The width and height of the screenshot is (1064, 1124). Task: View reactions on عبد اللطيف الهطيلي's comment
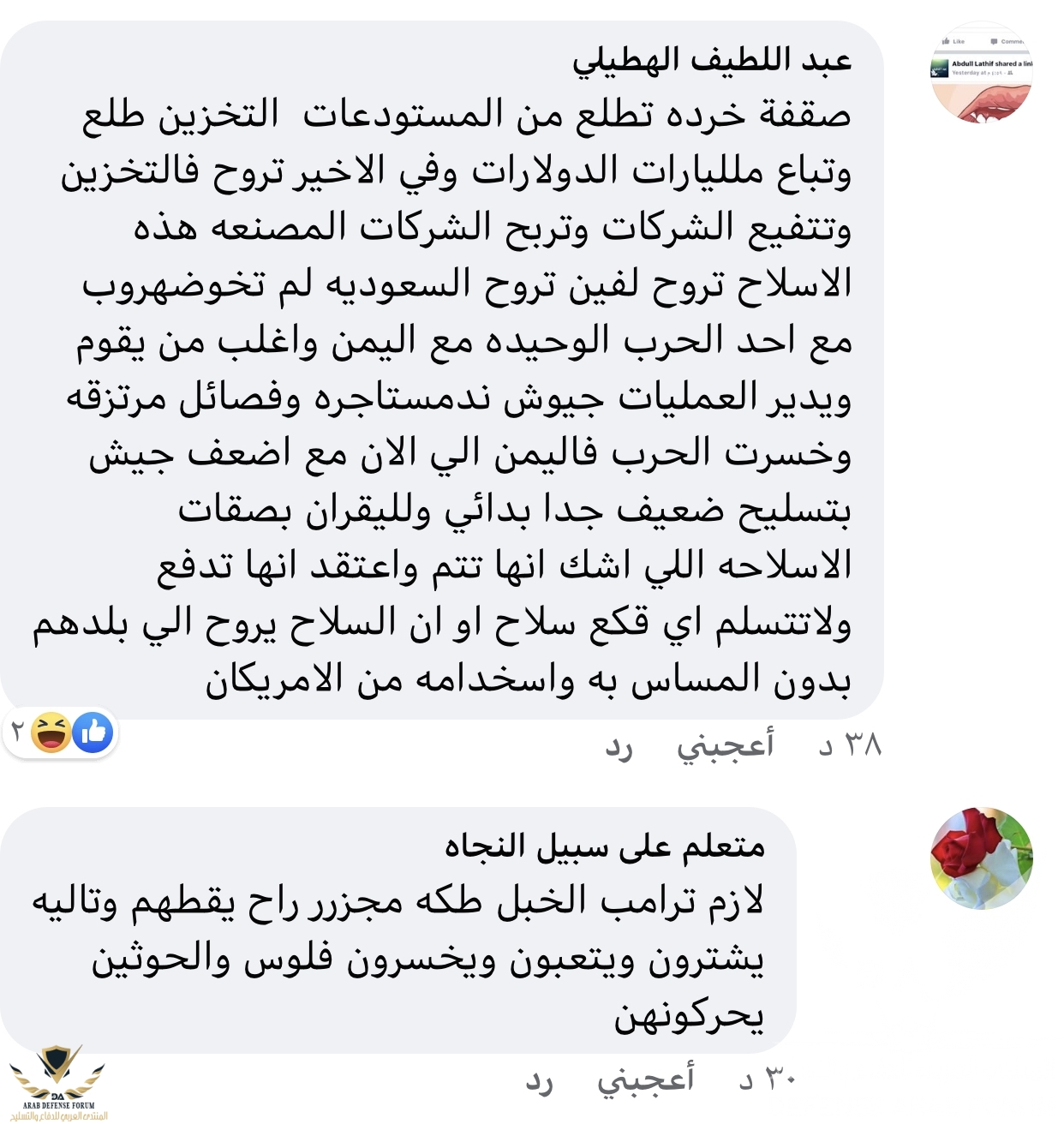pos(62,733)
